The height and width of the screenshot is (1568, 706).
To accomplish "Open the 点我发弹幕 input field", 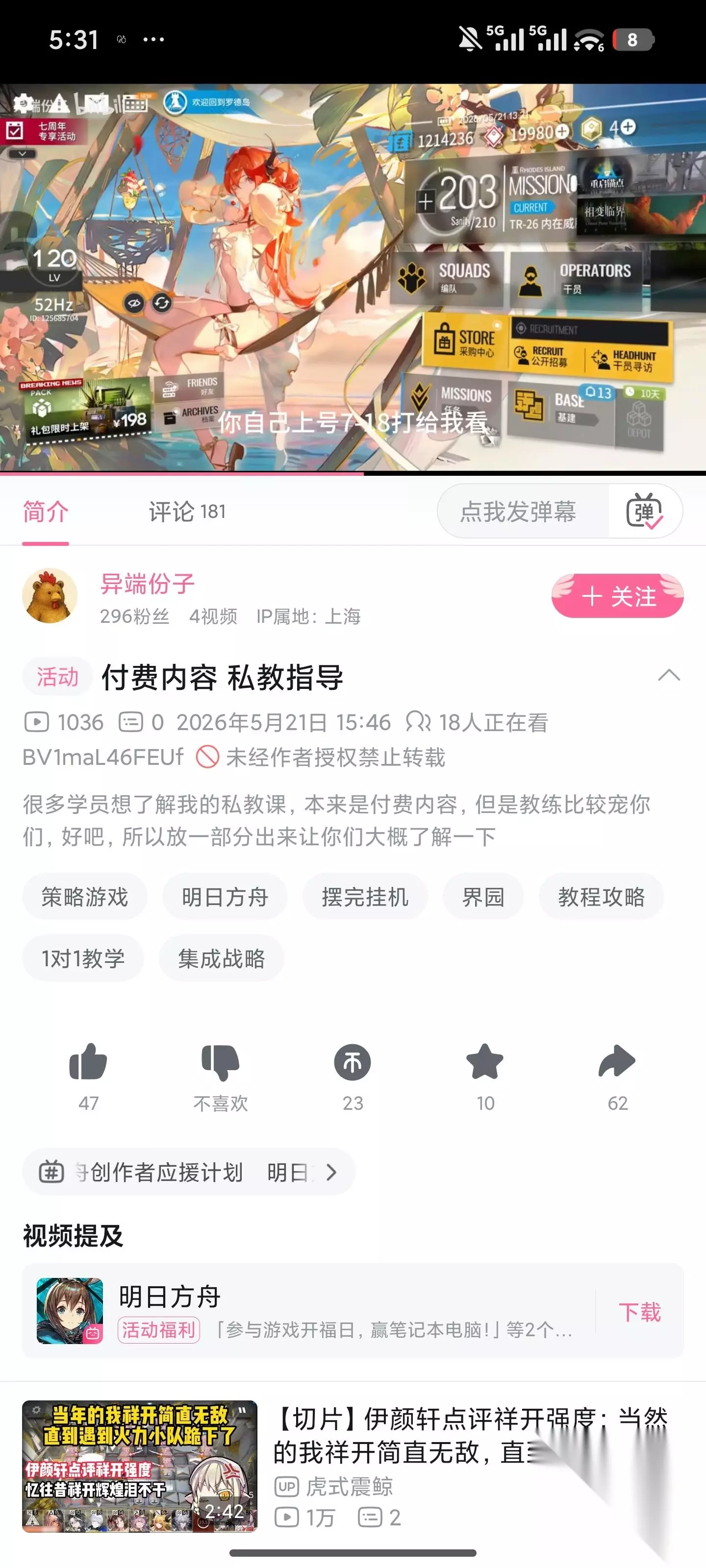I will [x=518, y=511].
